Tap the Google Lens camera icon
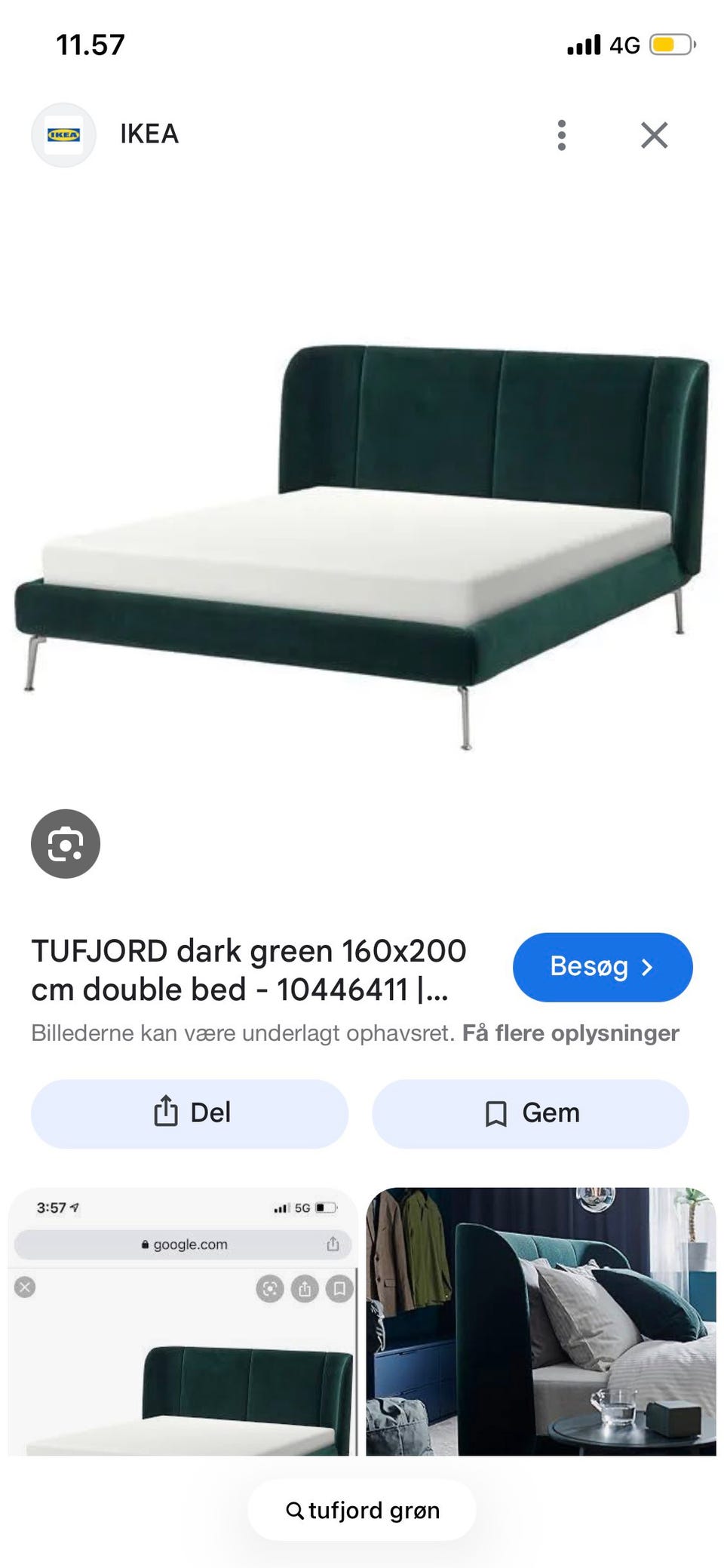Screen dimensions: 724x1568 coord(67,844)
